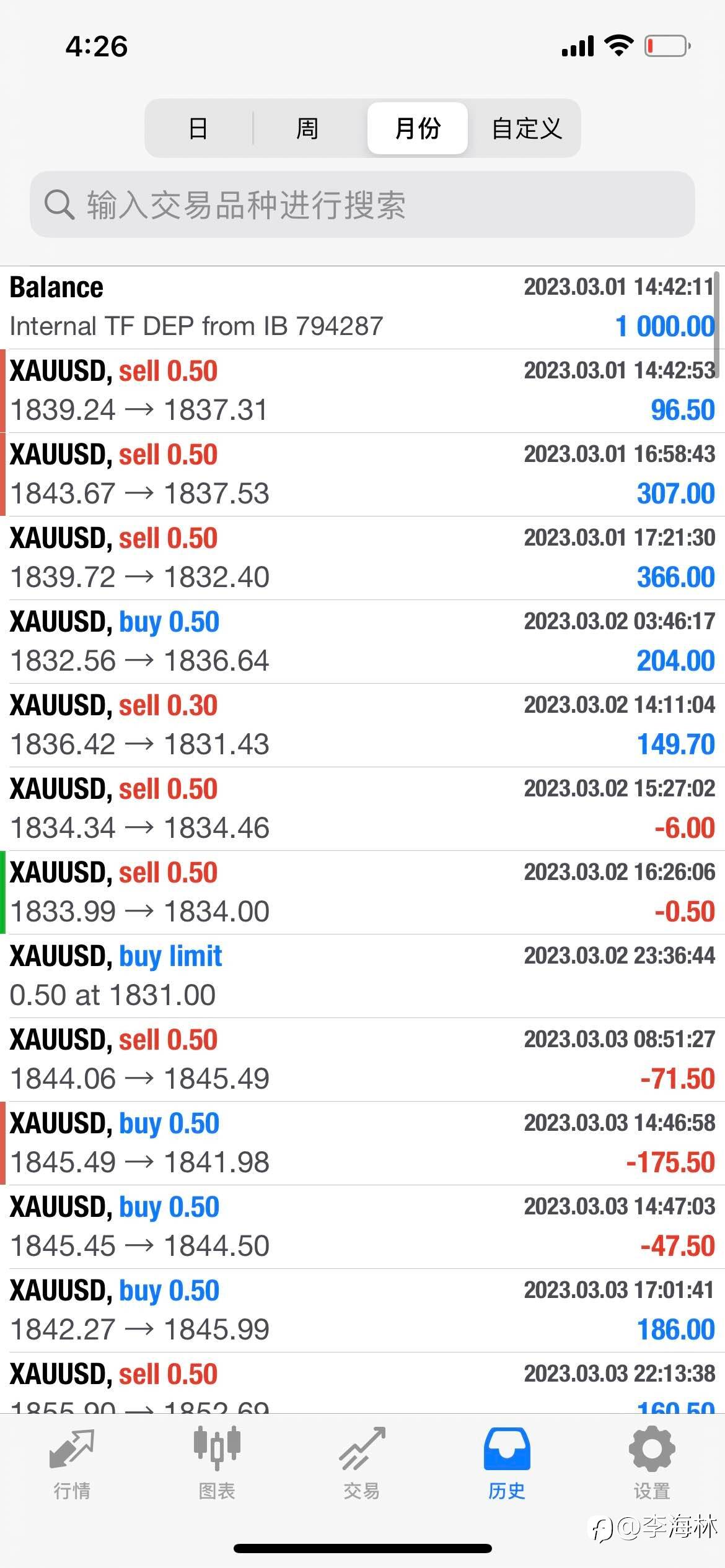Open the 设置 settings tab

coord(652,1464)
